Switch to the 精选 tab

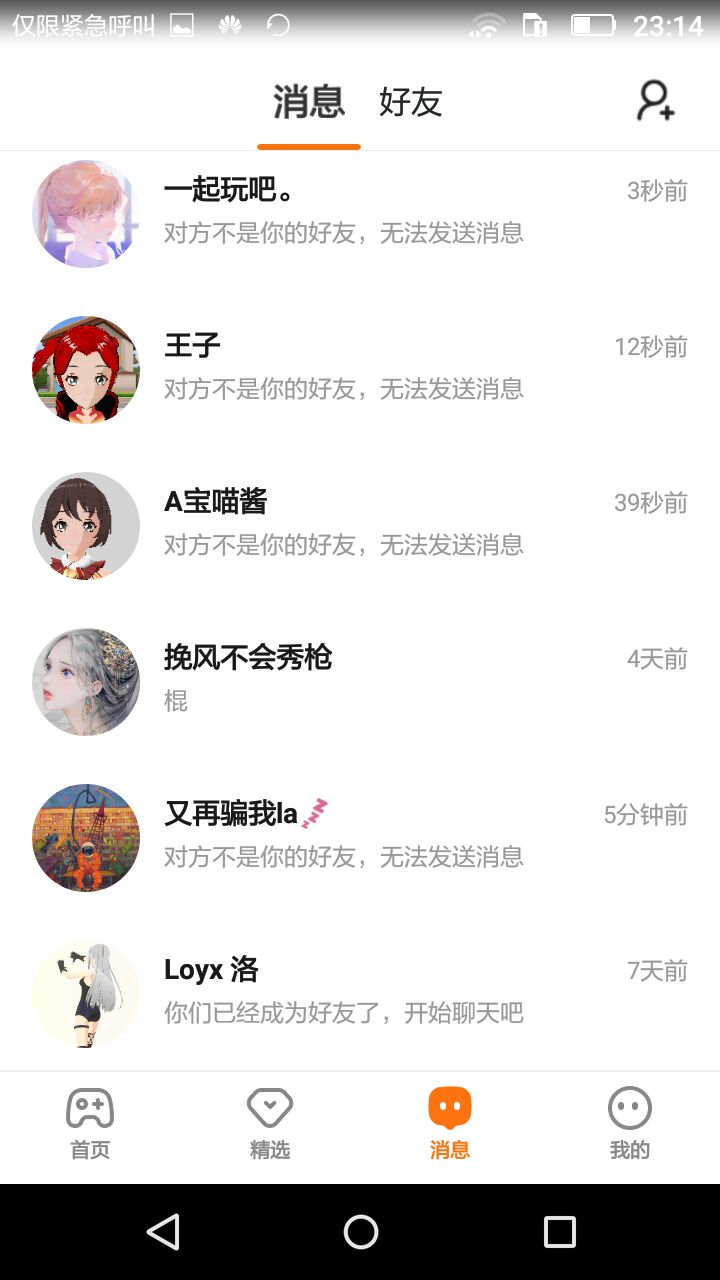[x=270, y=1124]
